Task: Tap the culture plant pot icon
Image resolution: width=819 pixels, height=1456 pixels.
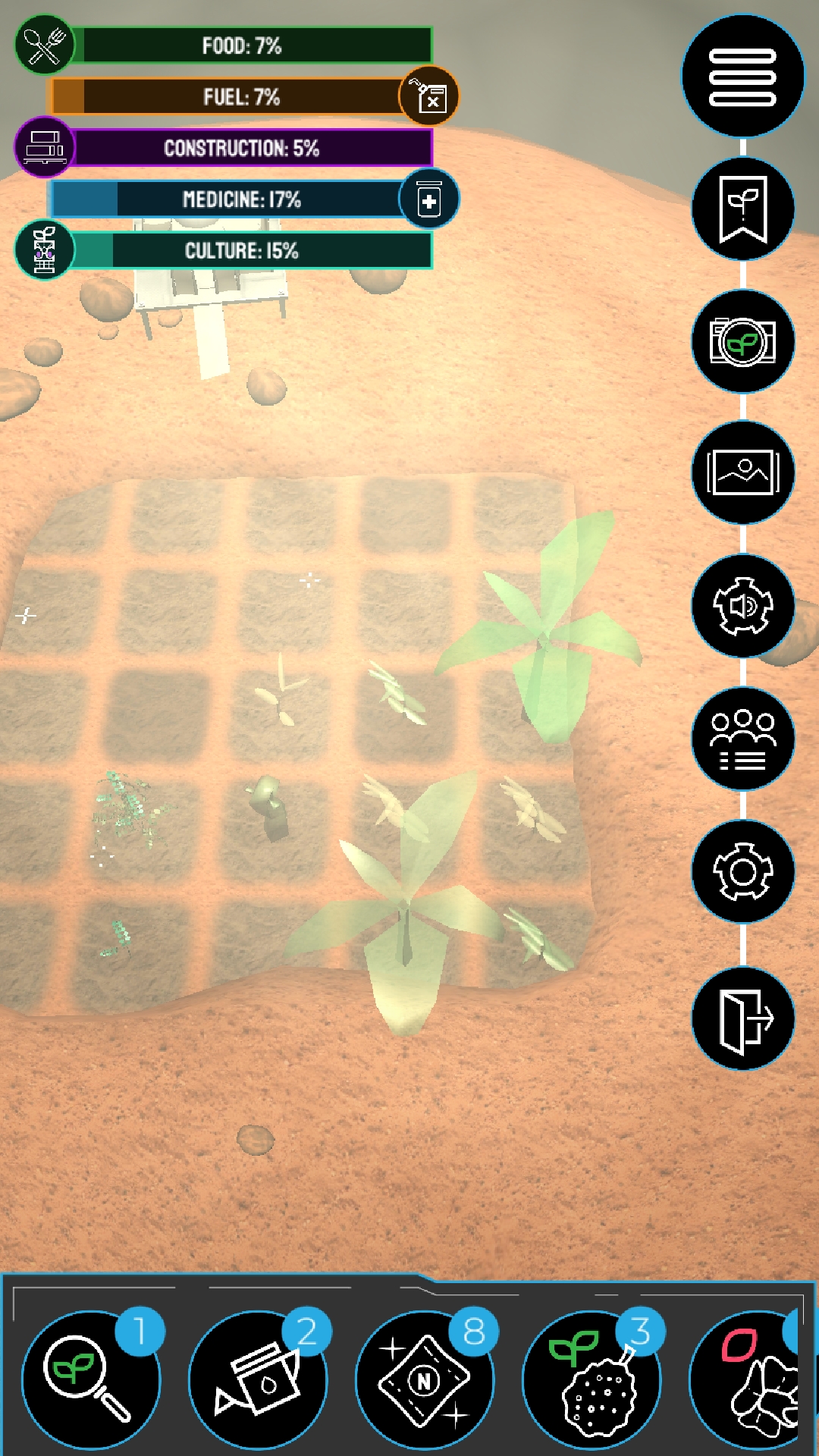Action: [45, 249]
